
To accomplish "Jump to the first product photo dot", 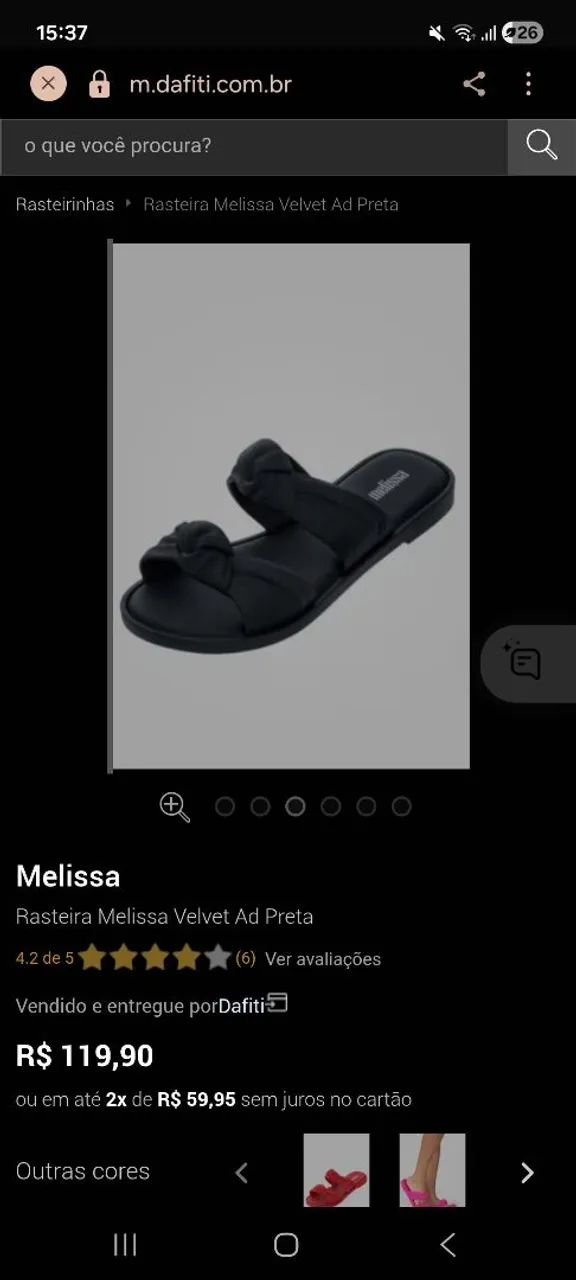I will click(225, 807).
